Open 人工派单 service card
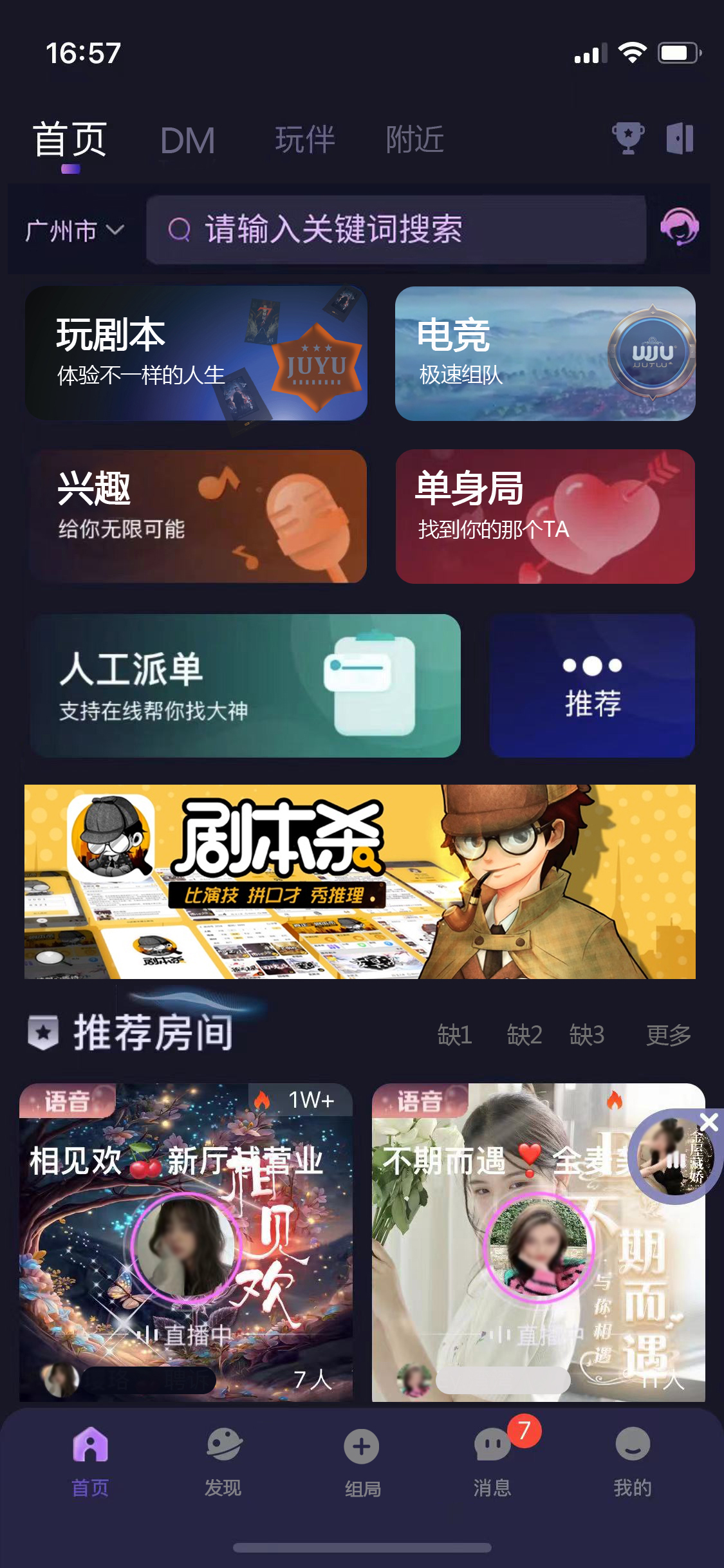 pos(245,686)
